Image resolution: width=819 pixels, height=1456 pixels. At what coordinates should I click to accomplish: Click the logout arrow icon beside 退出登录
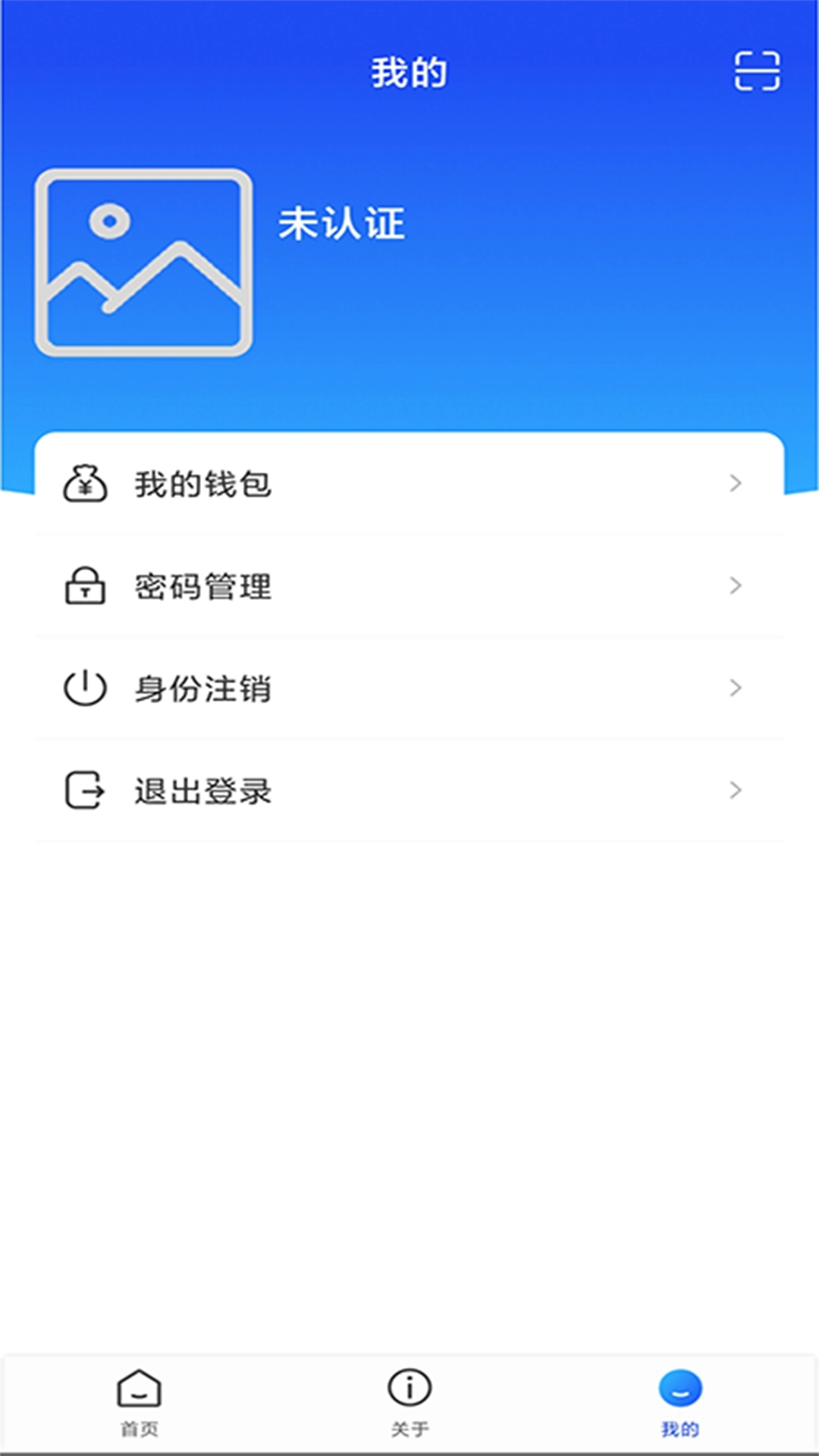click(86, 792)
